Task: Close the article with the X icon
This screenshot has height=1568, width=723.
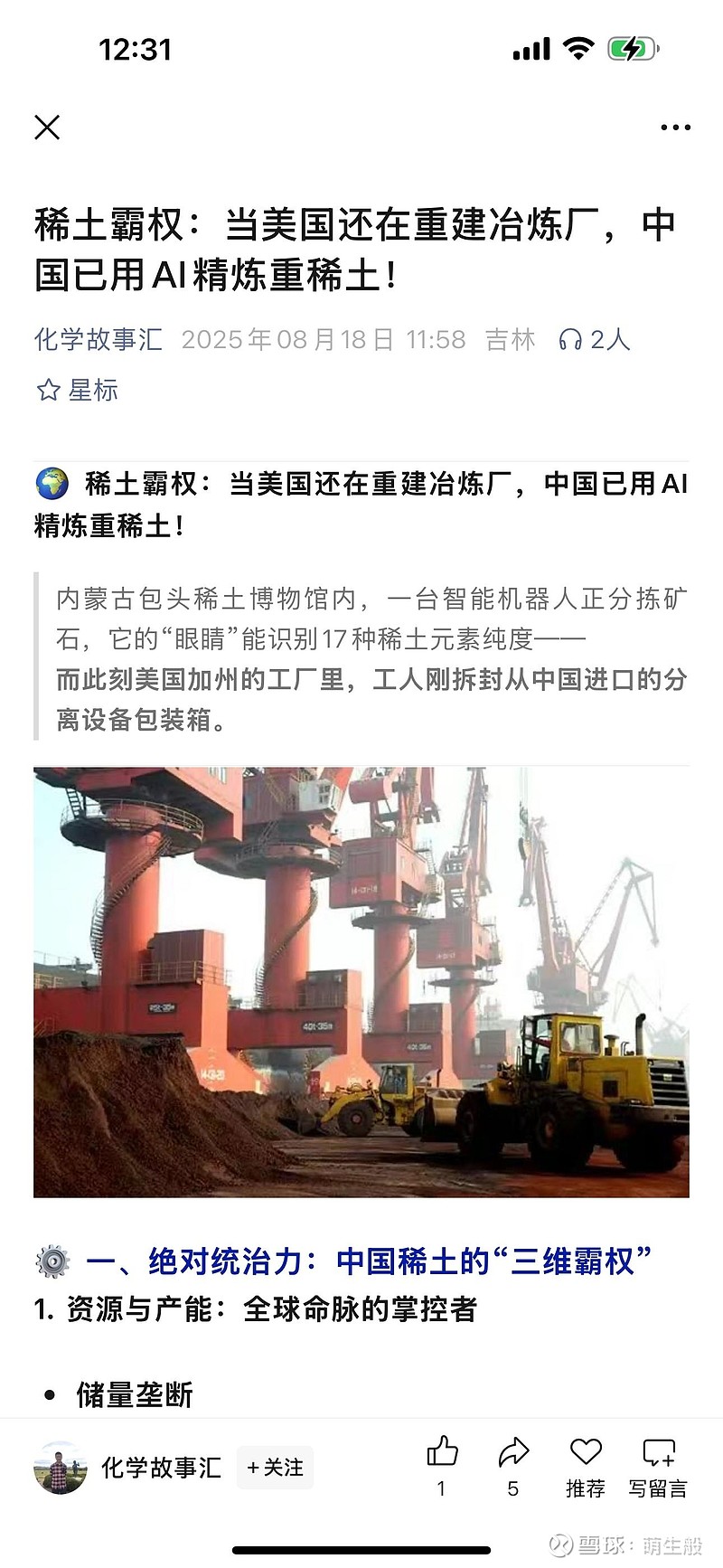Action: click(47, 128)
